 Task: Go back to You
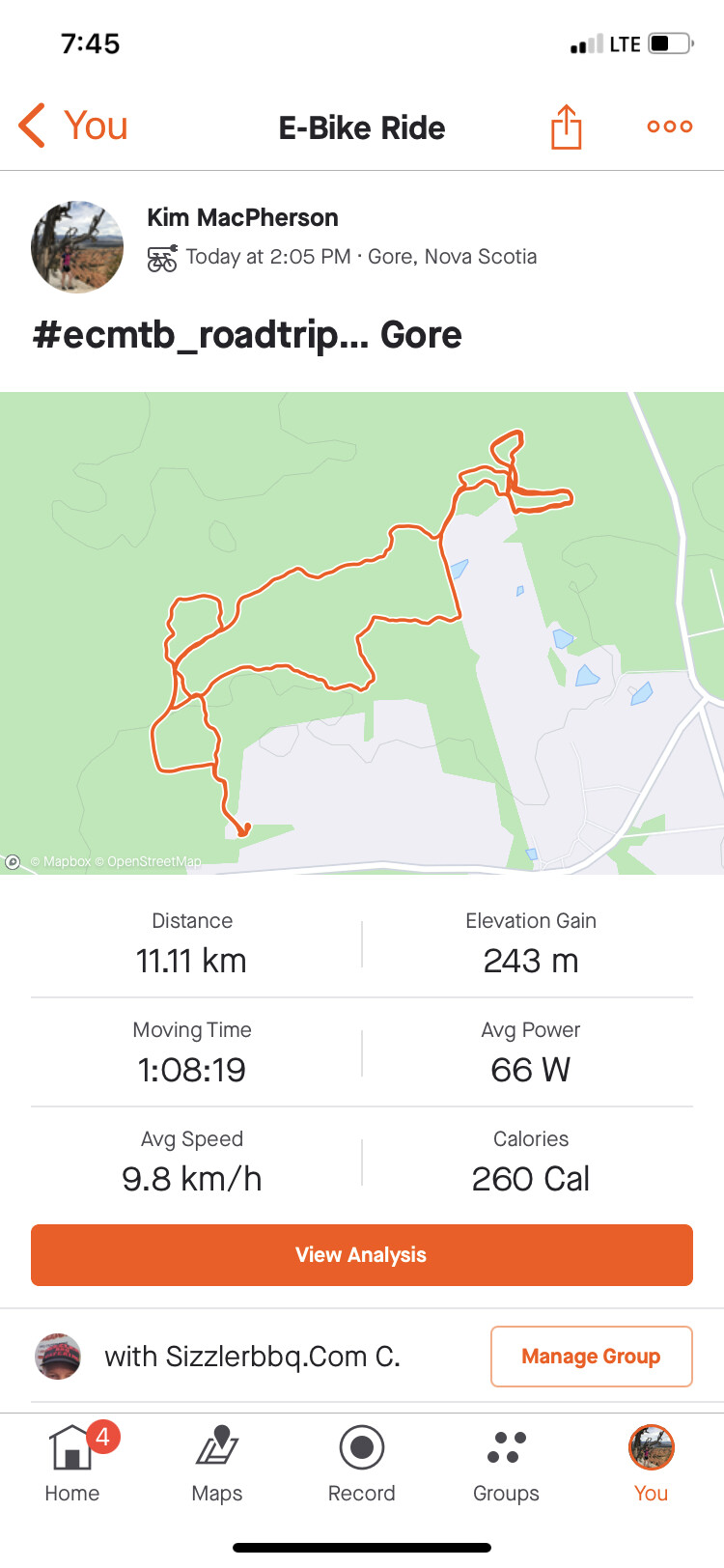pos(73,126)
